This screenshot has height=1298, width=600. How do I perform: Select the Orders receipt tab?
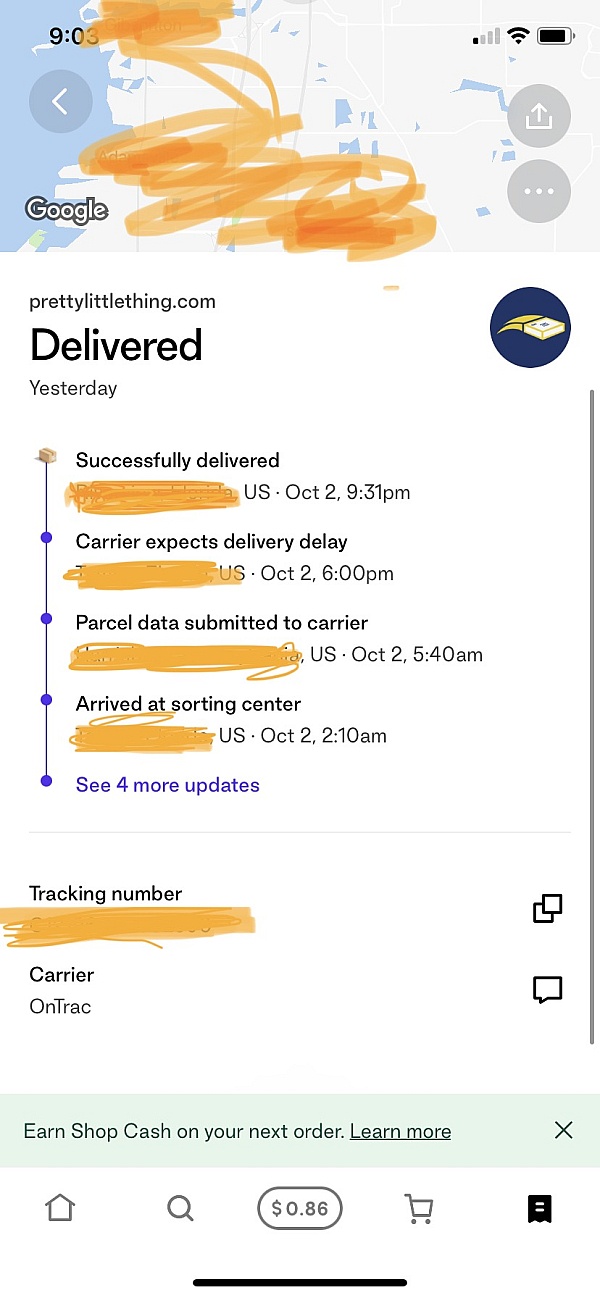point(540,1208)
